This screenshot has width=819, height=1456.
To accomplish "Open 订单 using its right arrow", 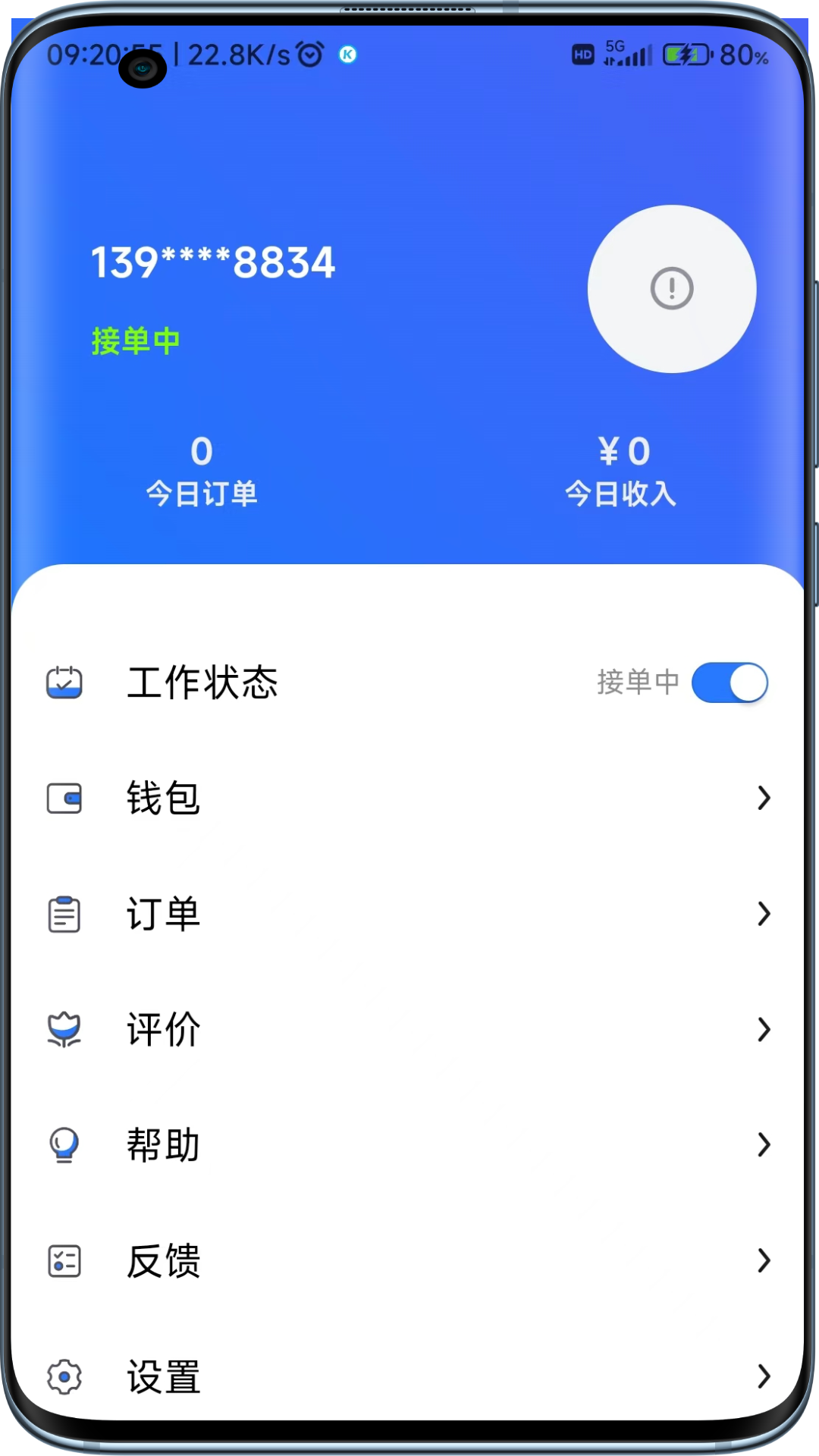I will [763, 915].
